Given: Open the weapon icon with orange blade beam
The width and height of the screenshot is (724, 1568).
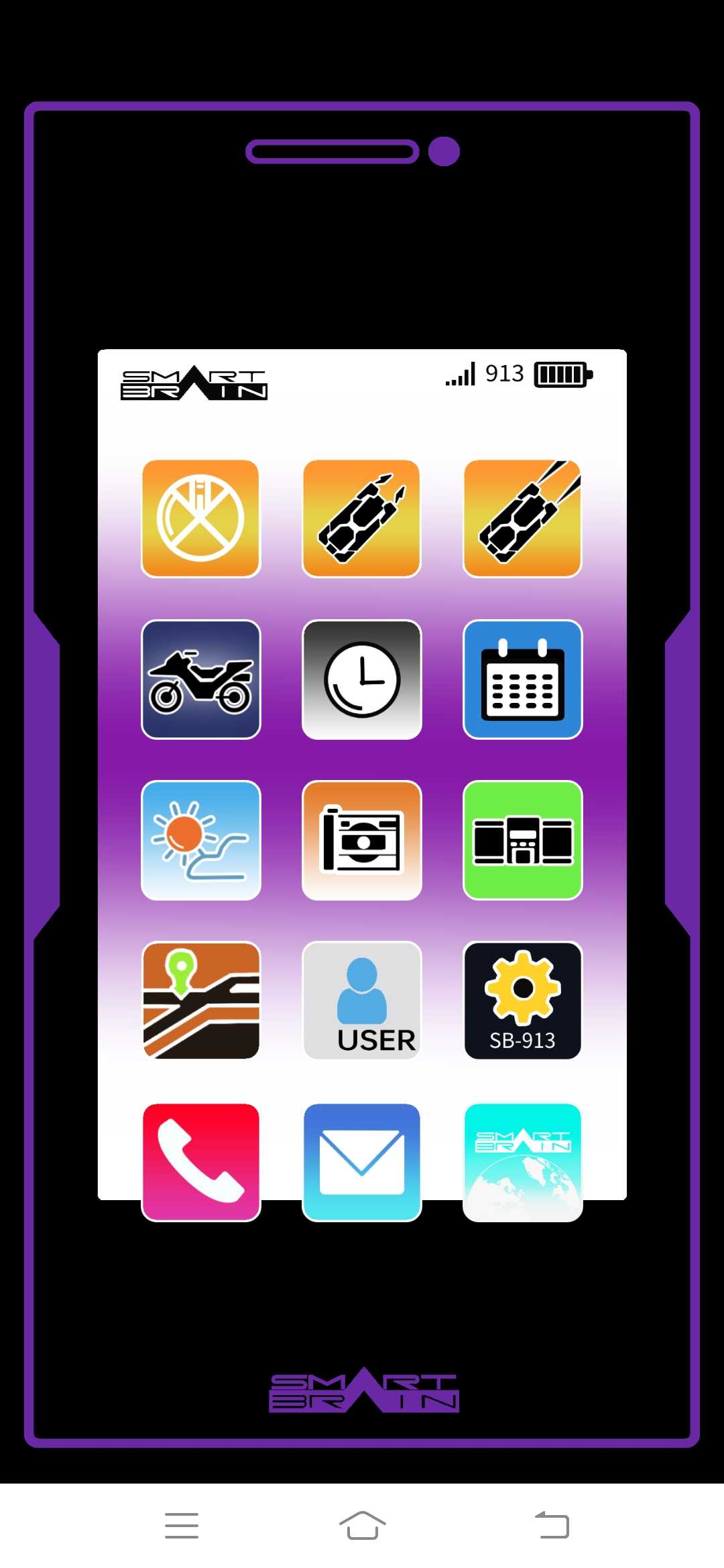Looking at the screenshot, I should (522, 518).
